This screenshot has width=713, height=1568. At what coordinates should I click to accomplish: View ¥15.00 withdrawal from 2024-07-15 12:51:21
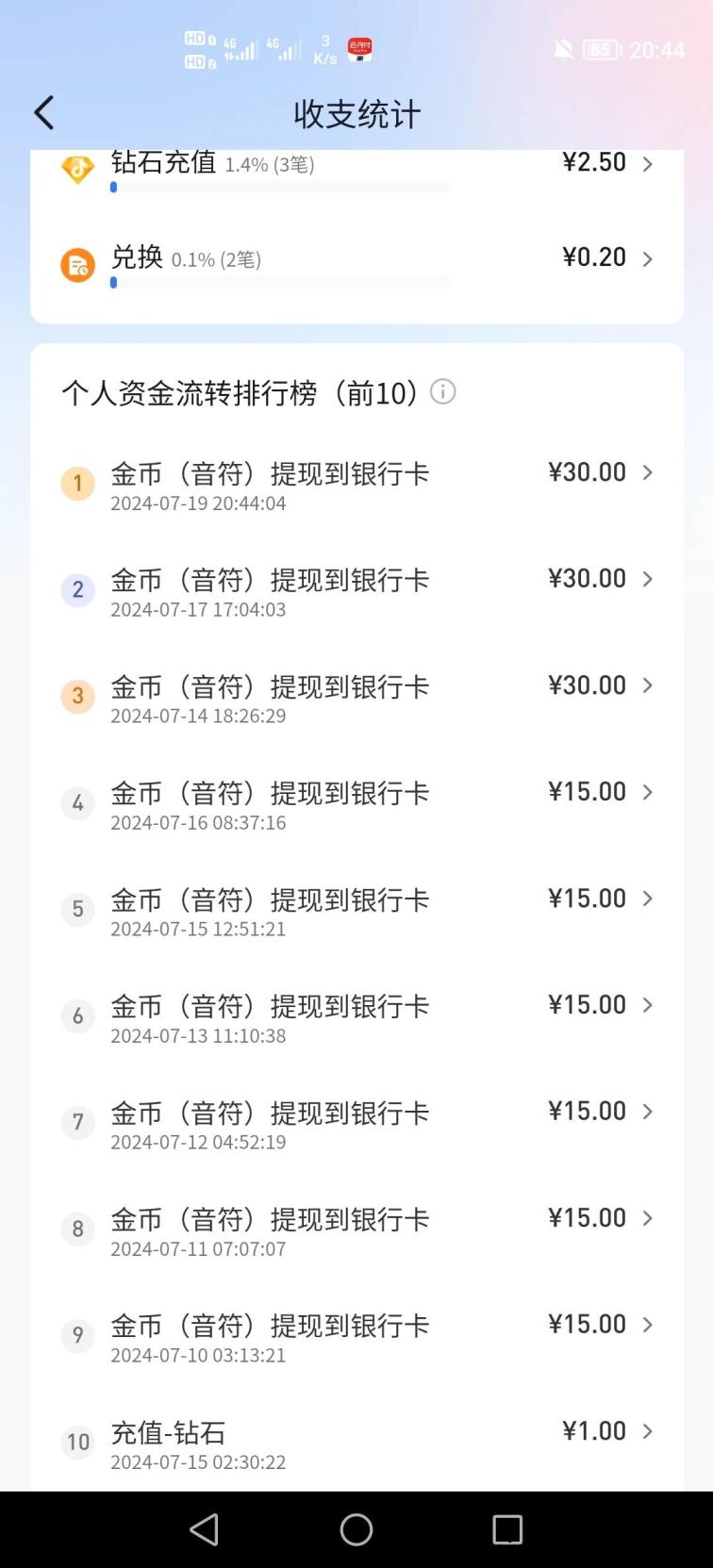point(356,911)
